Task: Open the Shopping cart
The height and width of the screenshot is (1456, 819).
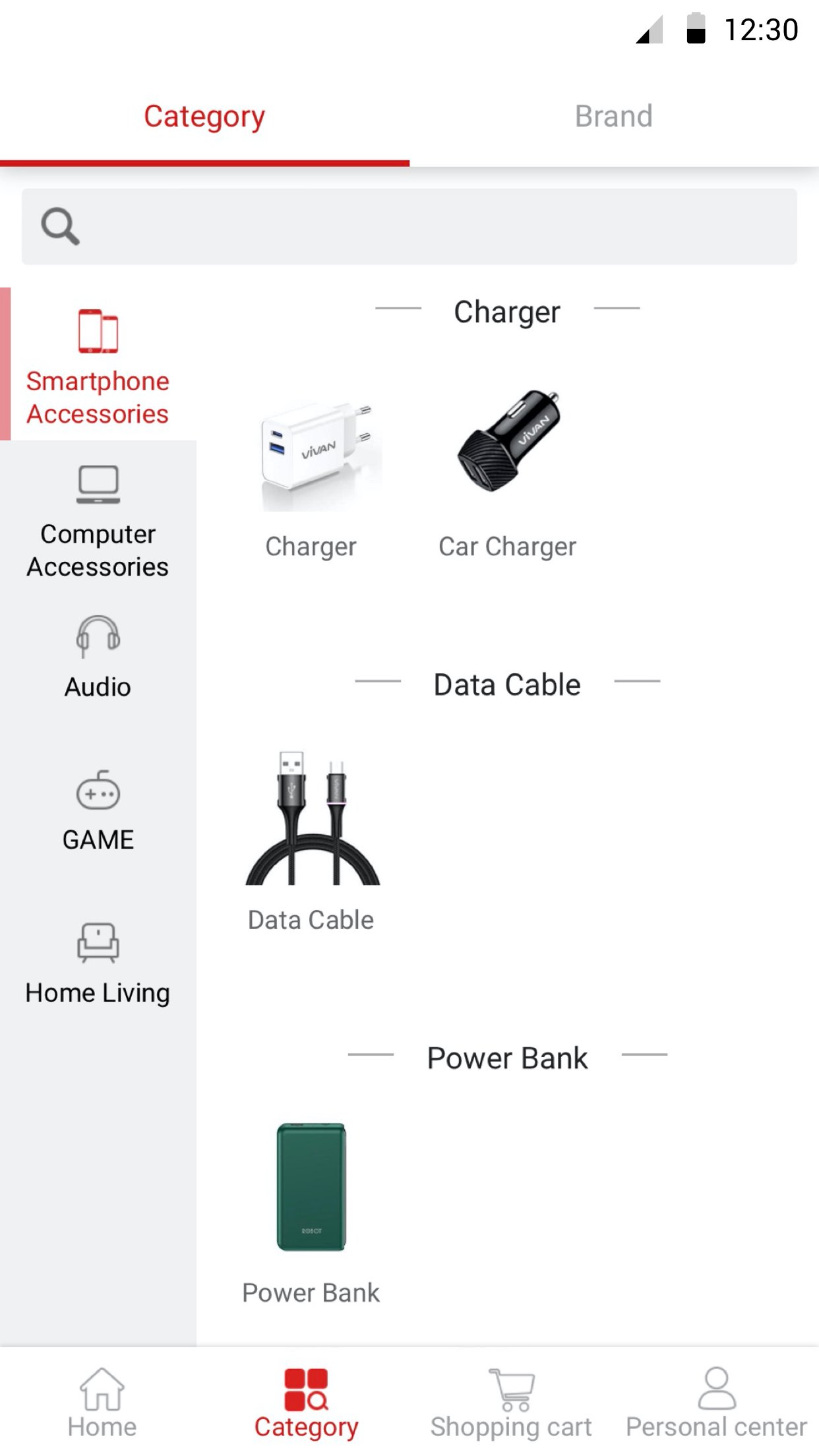Action: point(511,1402)
